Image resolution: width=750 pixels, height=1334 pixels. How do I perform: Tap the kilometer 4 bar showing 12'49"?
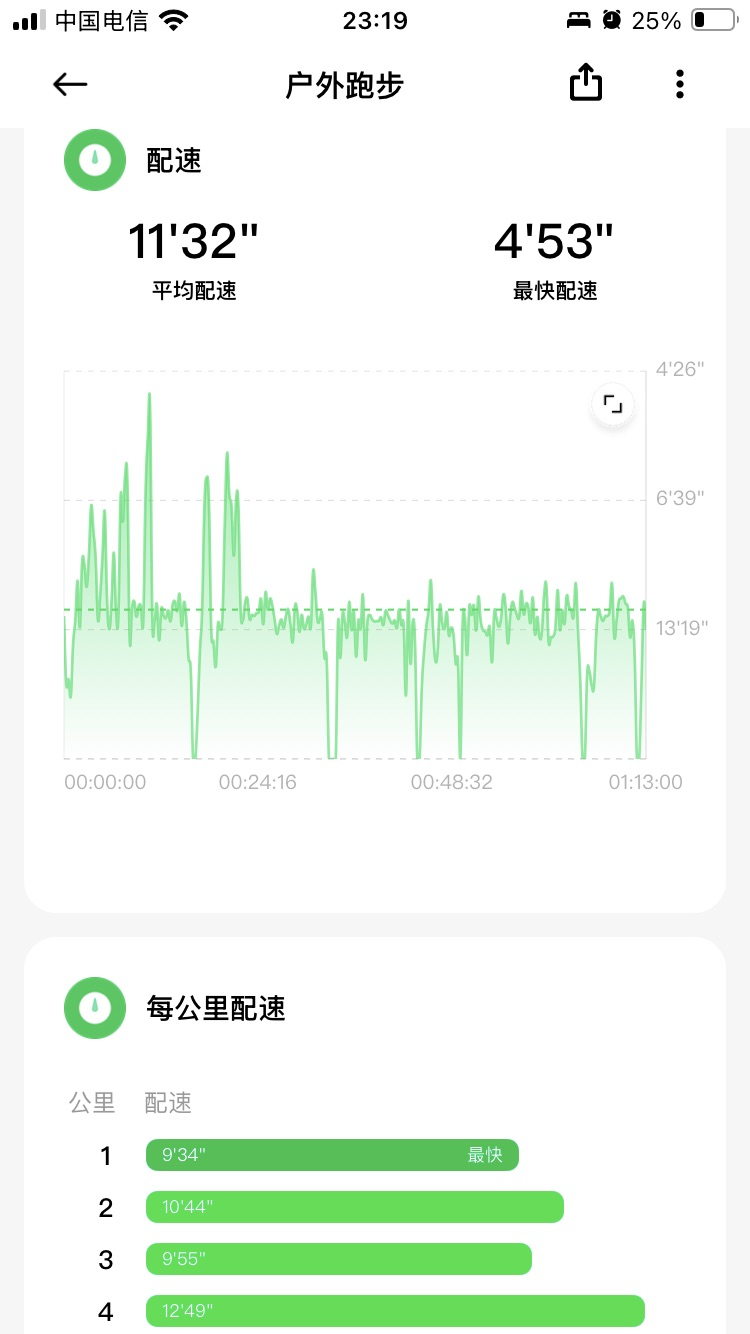(395, 1310)
